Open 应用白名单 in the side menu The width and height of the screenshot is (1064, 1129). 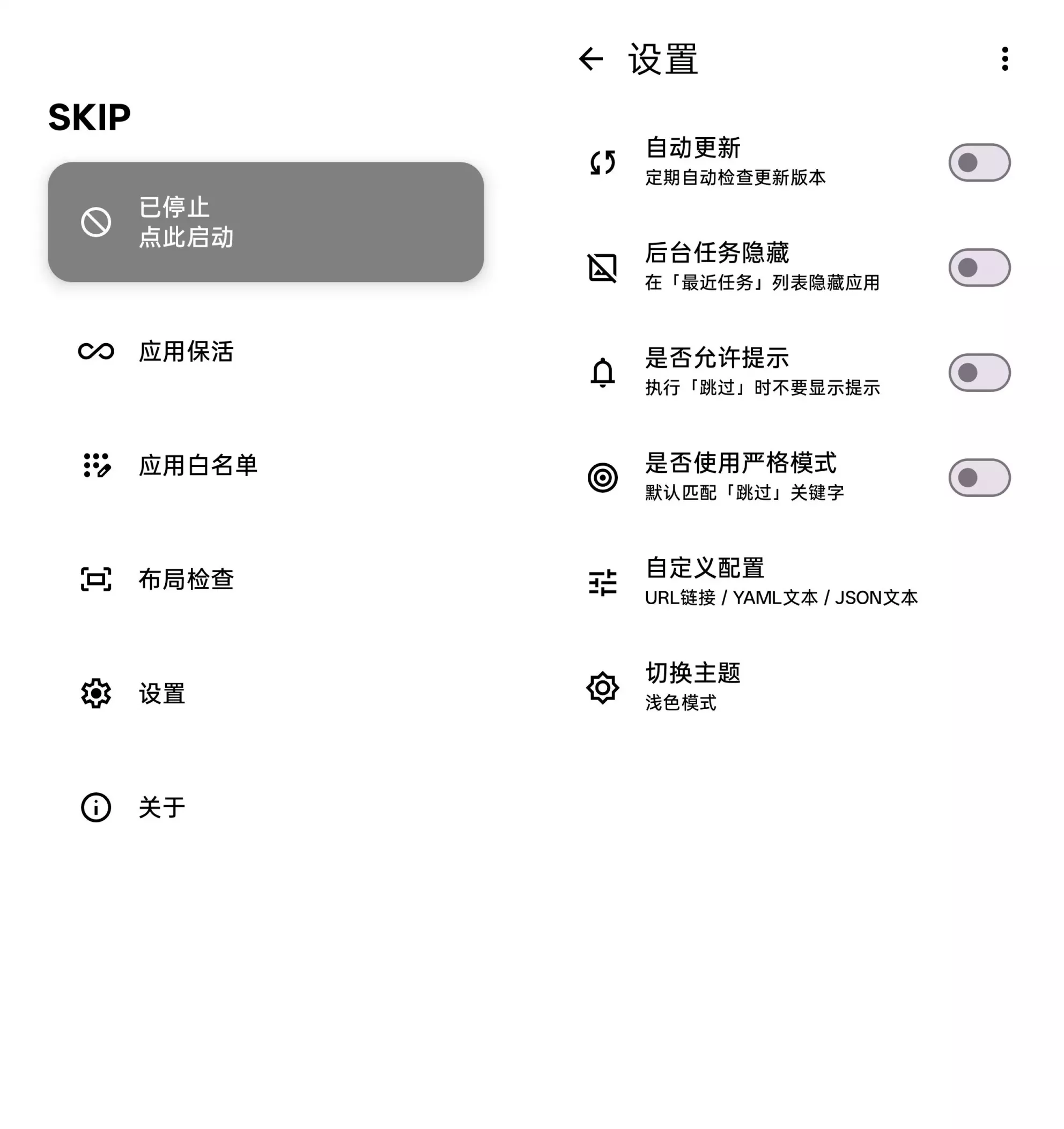(197, 466)
